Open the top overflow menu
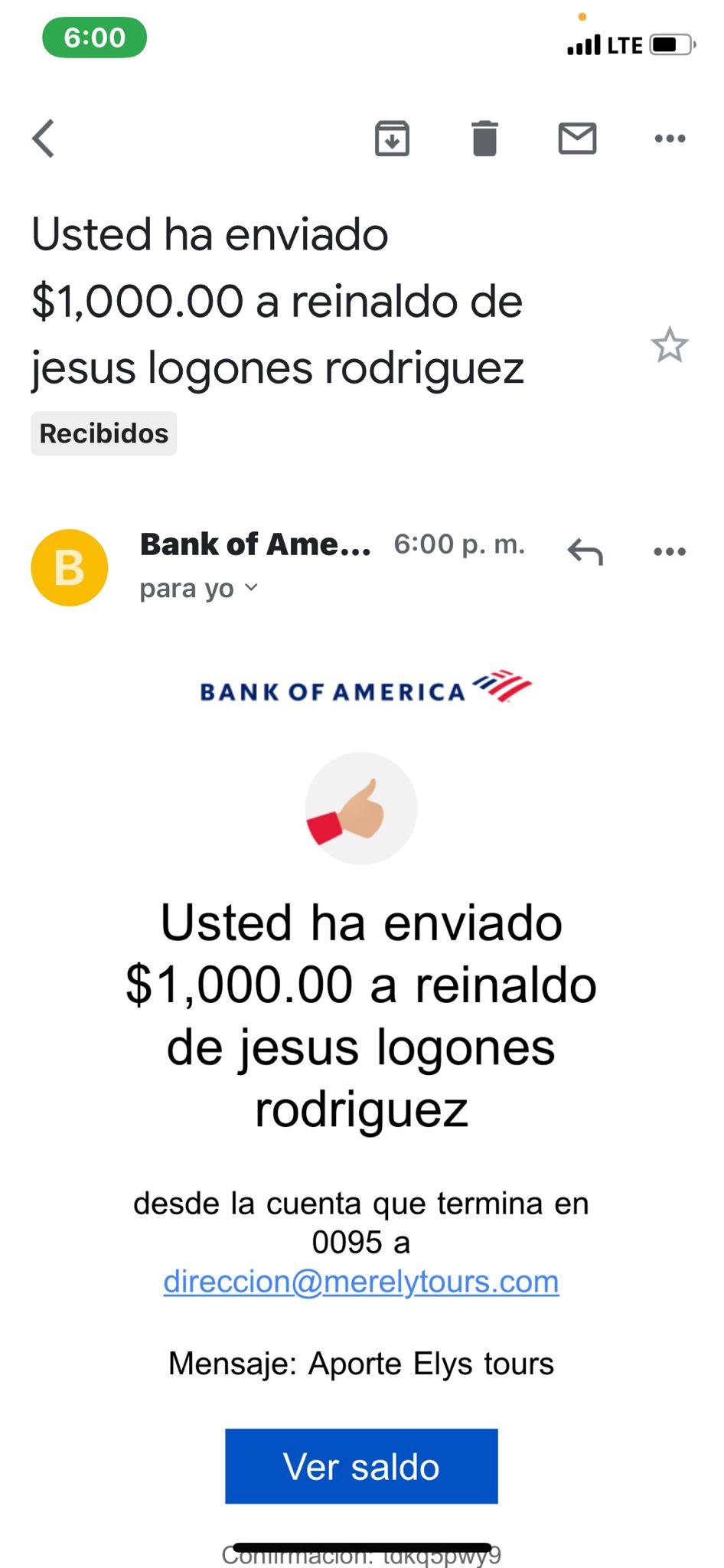Screen dimensions: 724x1568 [x=670, y=139]
